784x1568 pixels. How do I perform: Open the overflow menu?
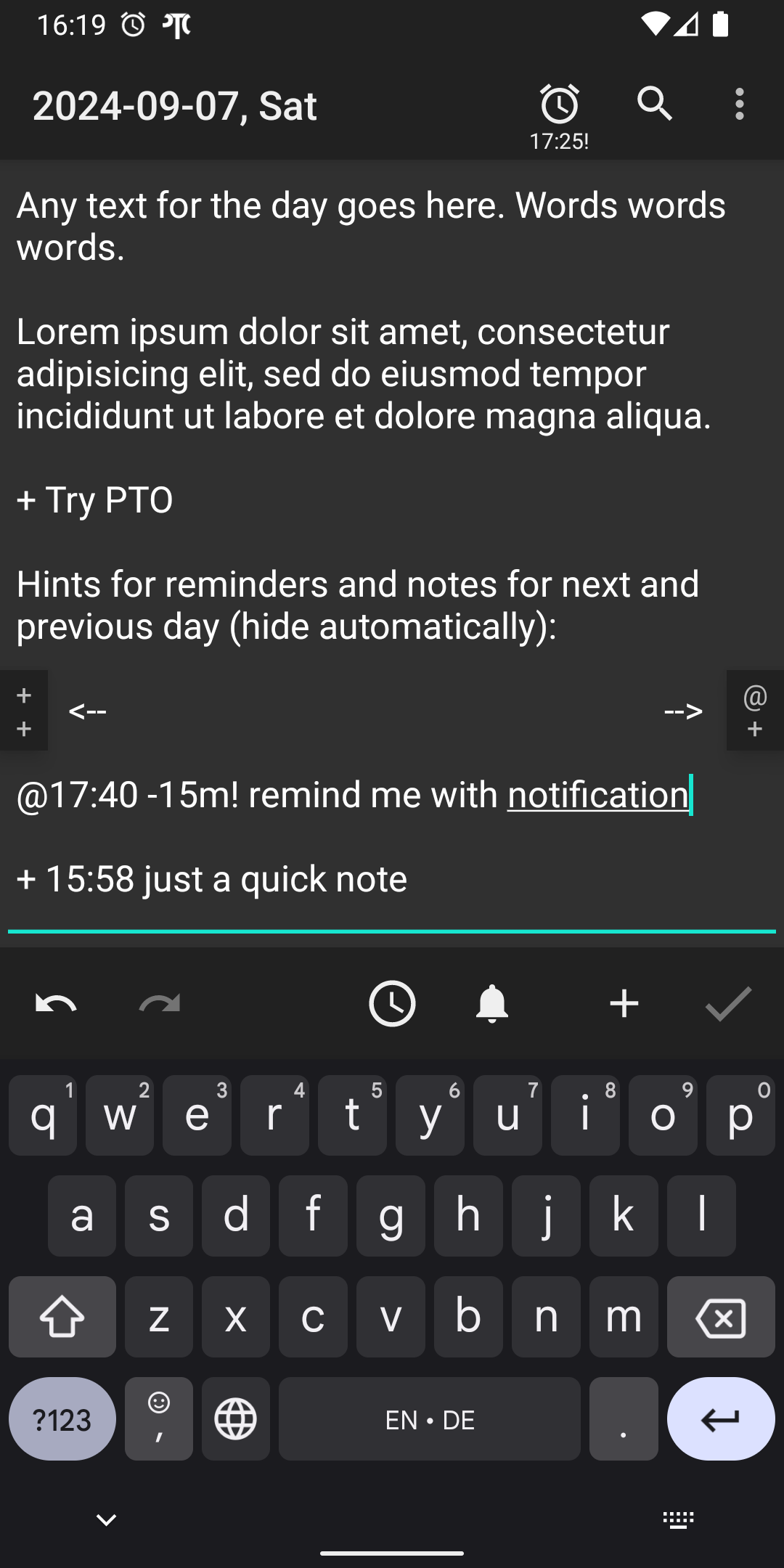coord(739,104)
